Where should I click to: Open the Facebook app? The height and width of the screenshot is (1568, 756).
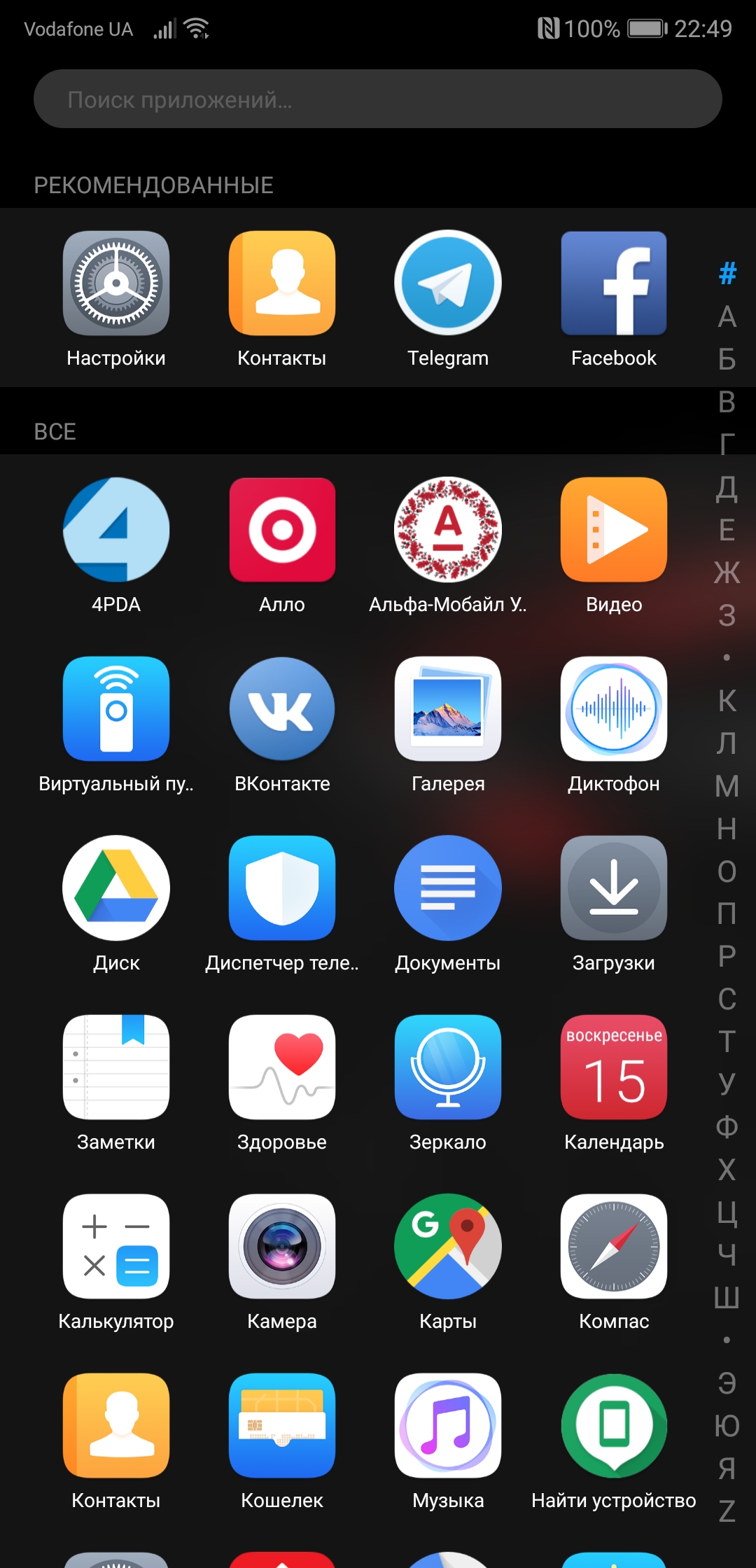tap(614, 283)
